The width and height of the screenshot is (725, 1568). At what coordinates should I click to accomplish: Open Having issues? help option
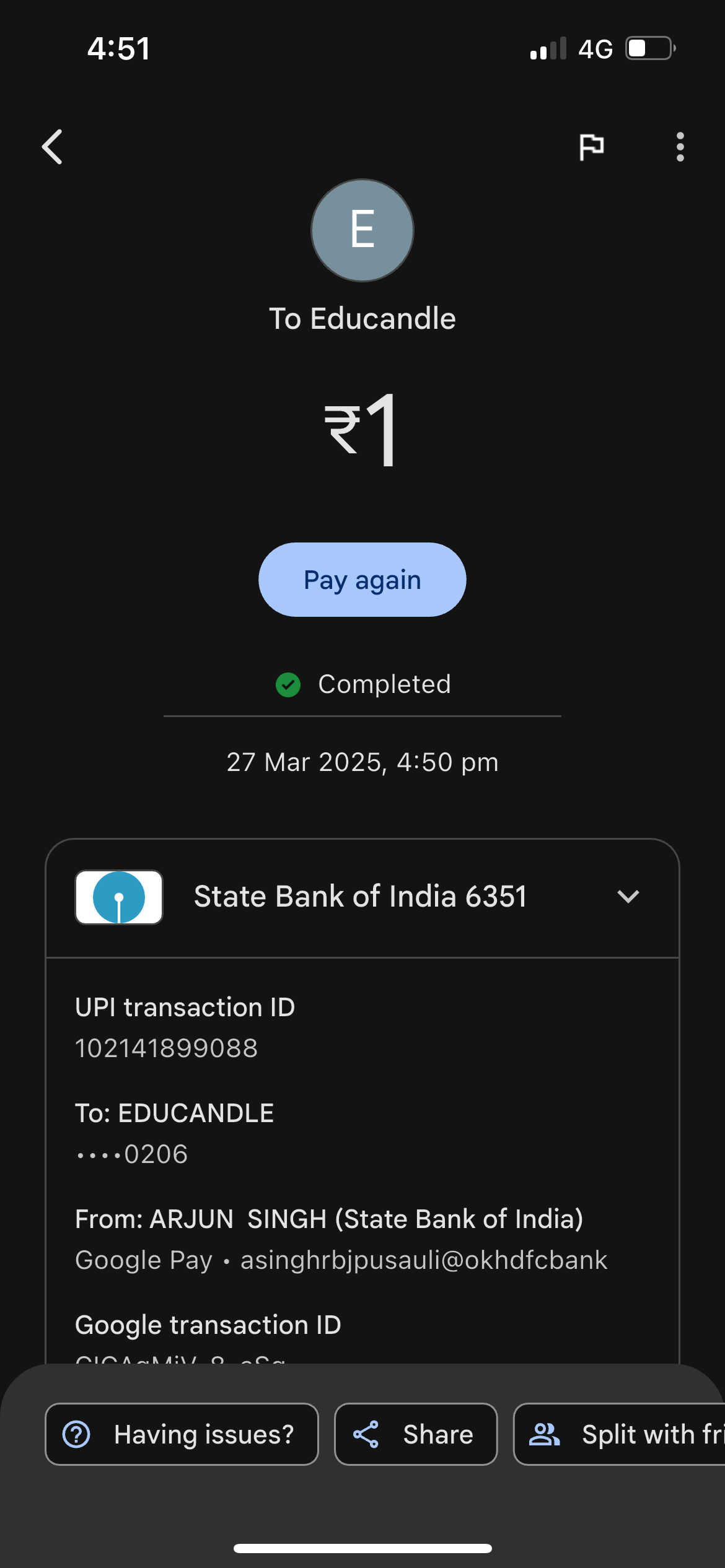(182, 1434)
